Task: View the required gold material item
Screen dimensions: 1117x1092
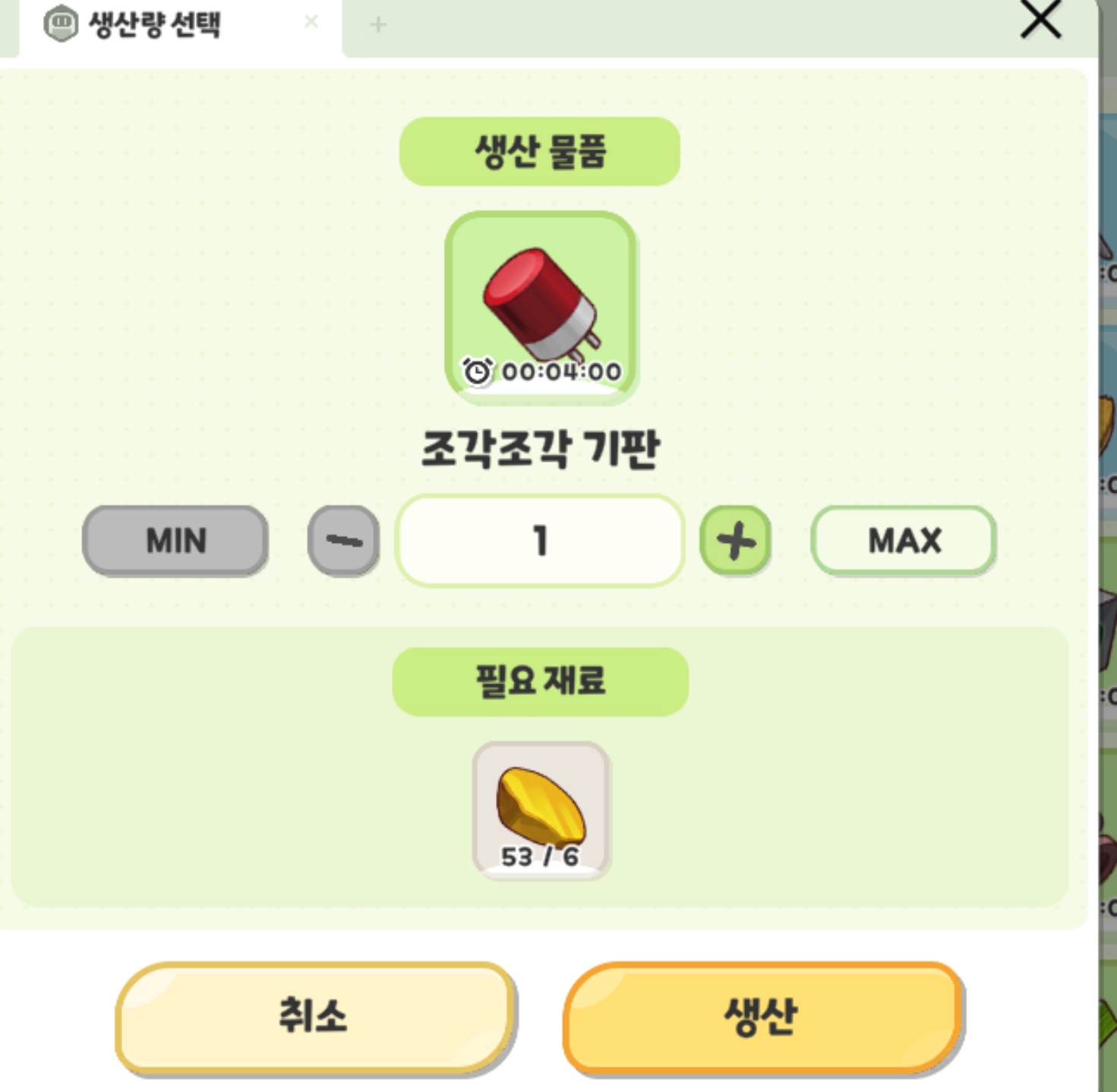Action: (x=541, y=810)
